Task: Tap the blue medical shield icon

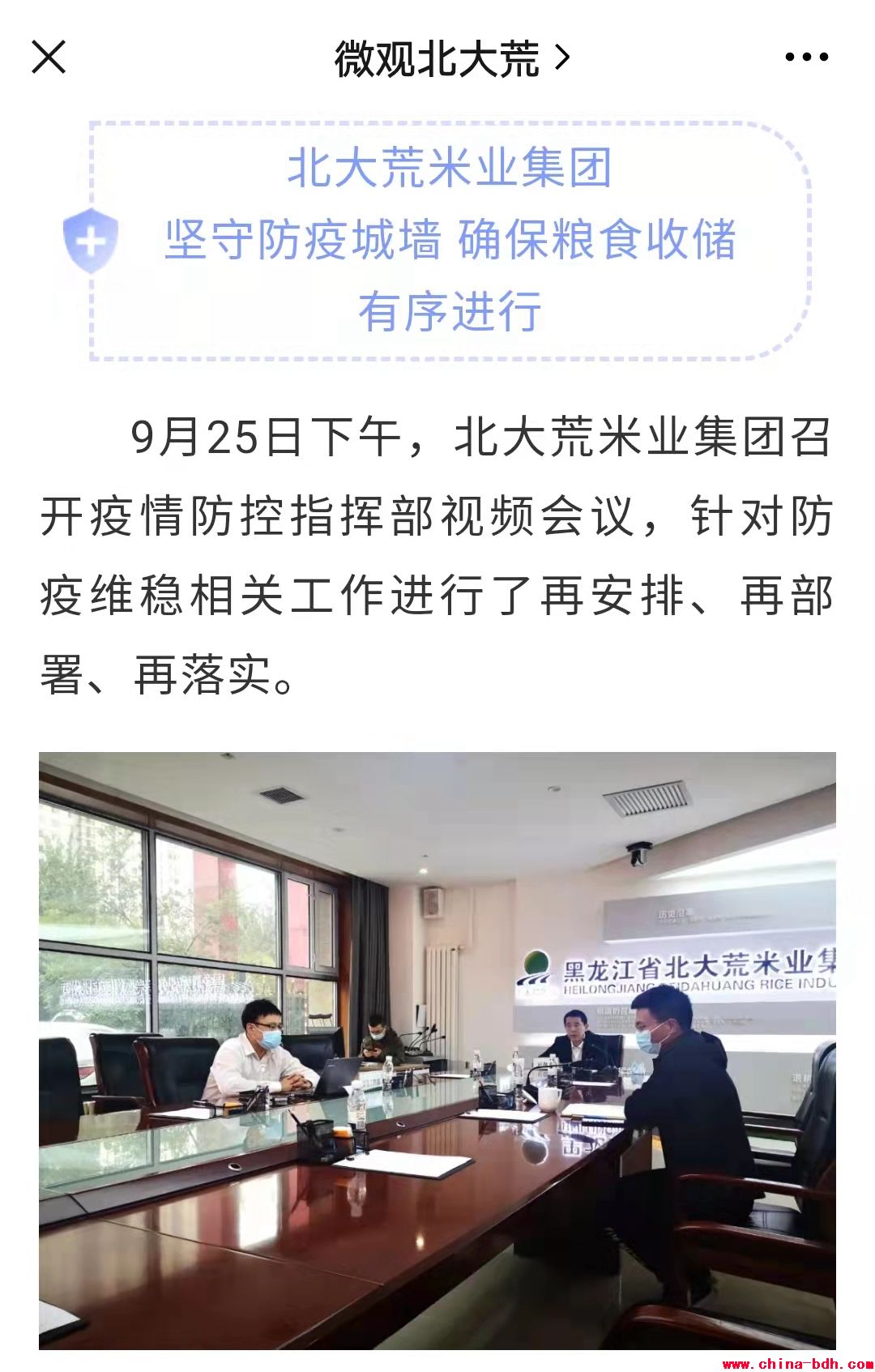Action: (92, 241)
